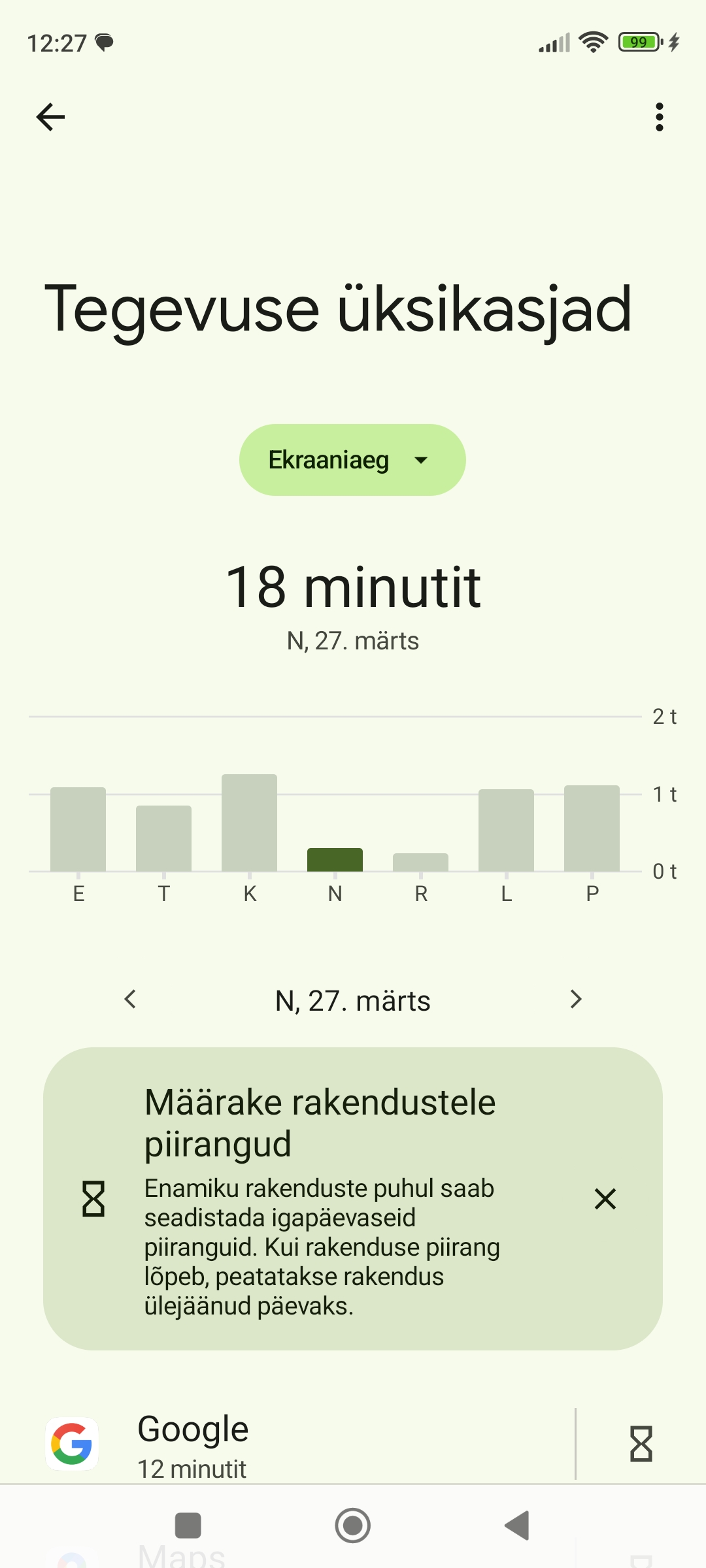Go back using the top arrow
Screen dimensions: 706x1568
pyautogui.click(x=50, y=117)
